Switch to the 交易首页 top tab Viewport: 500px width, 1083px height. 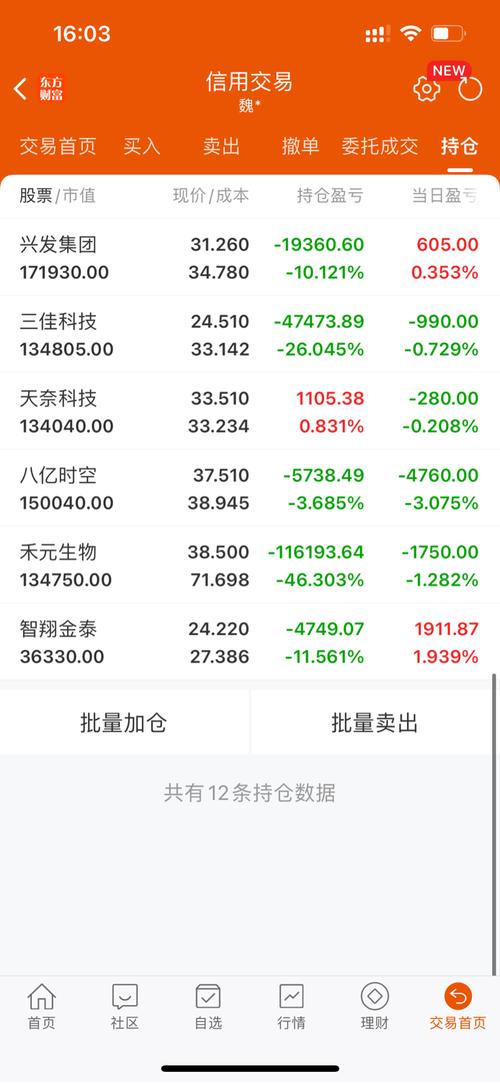[57, 146]
